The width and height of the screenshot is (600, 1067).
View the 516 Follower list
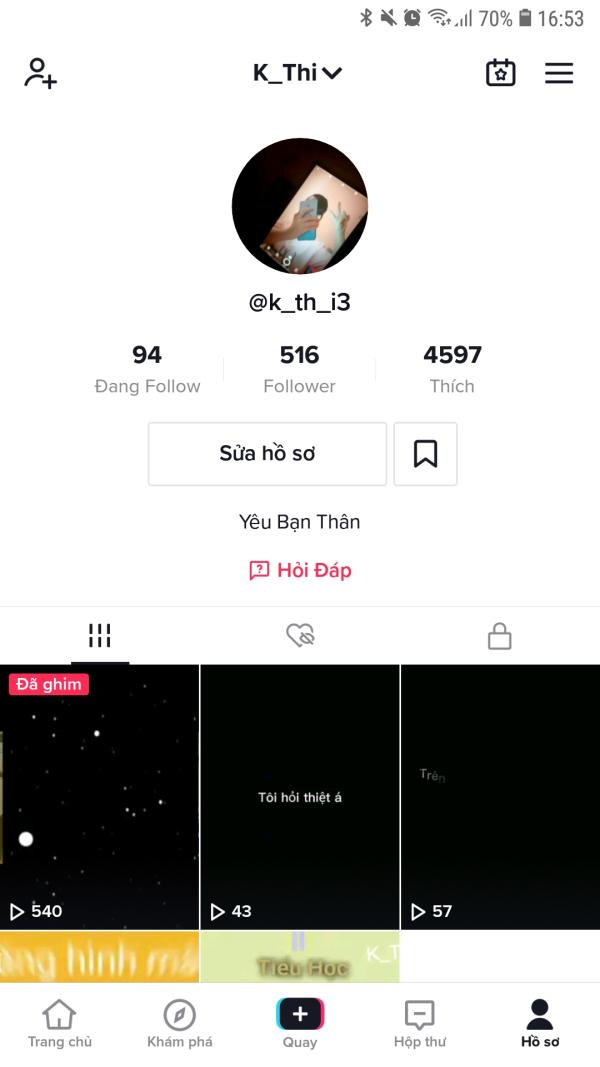299,368
